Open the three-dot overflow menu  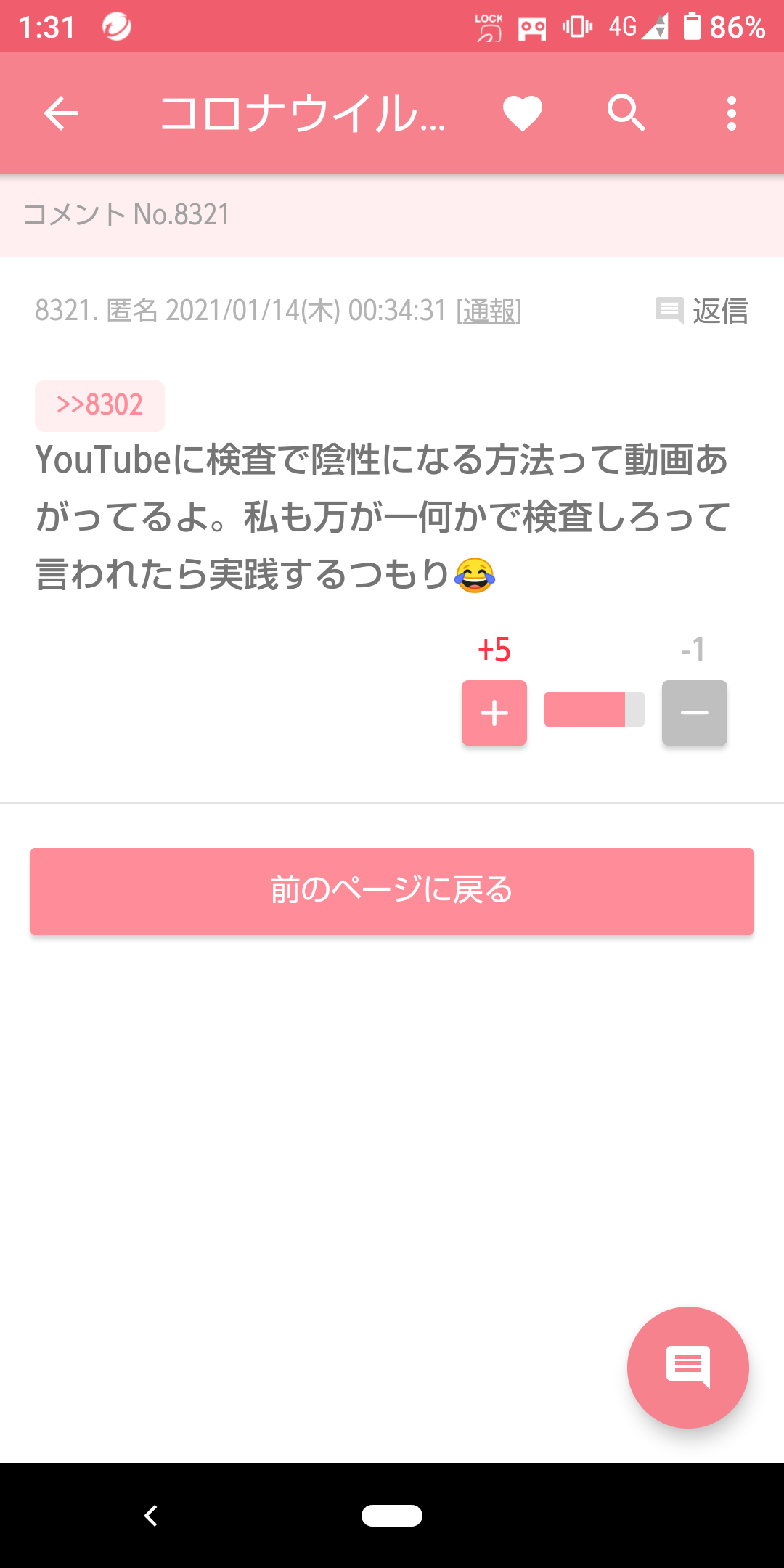tap(732, 113)
